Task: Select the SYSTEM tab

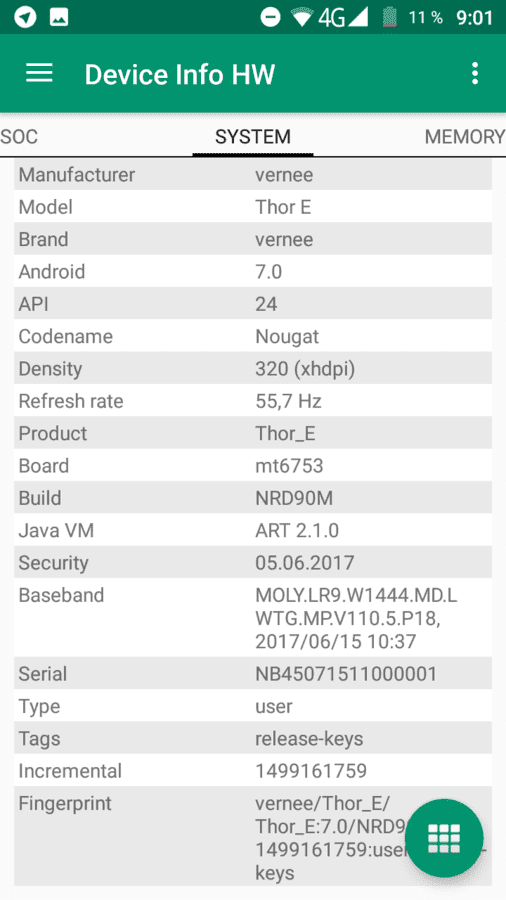Action: [253, 137]
